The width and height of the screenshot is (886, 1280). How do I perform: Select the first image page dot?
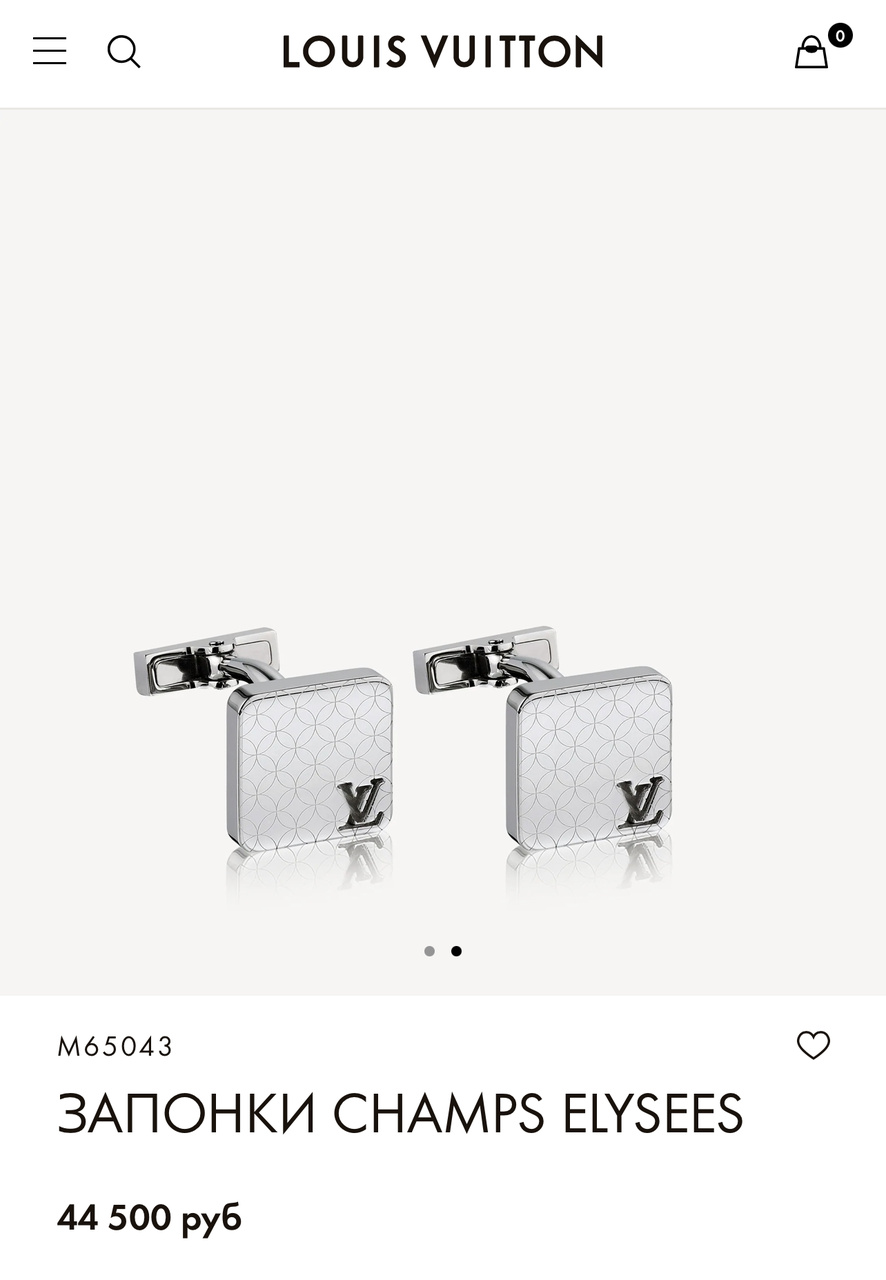429,951
